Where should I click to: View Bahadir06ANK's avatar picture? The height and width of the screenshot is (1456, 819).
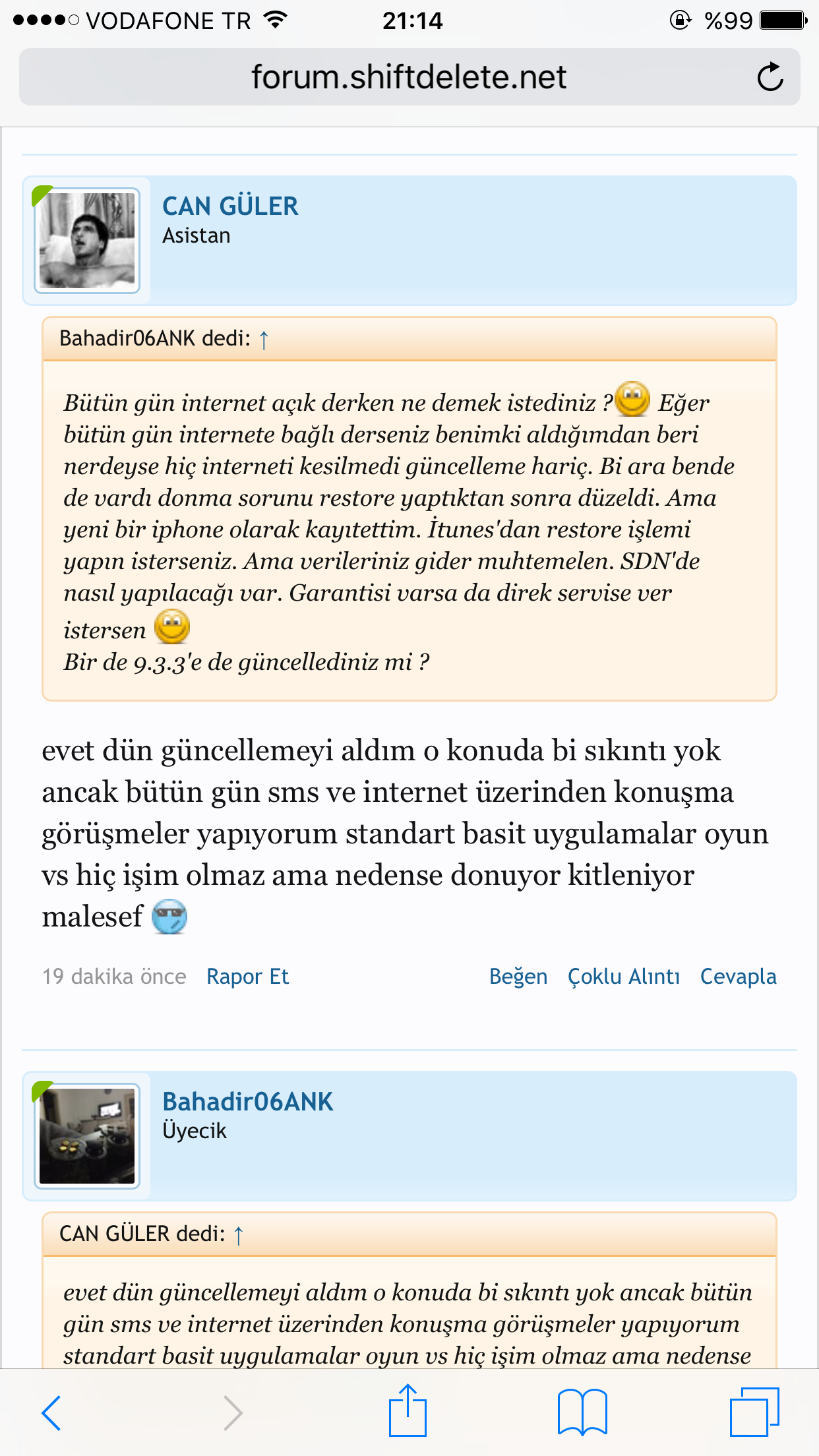[x=87, y=1136]
